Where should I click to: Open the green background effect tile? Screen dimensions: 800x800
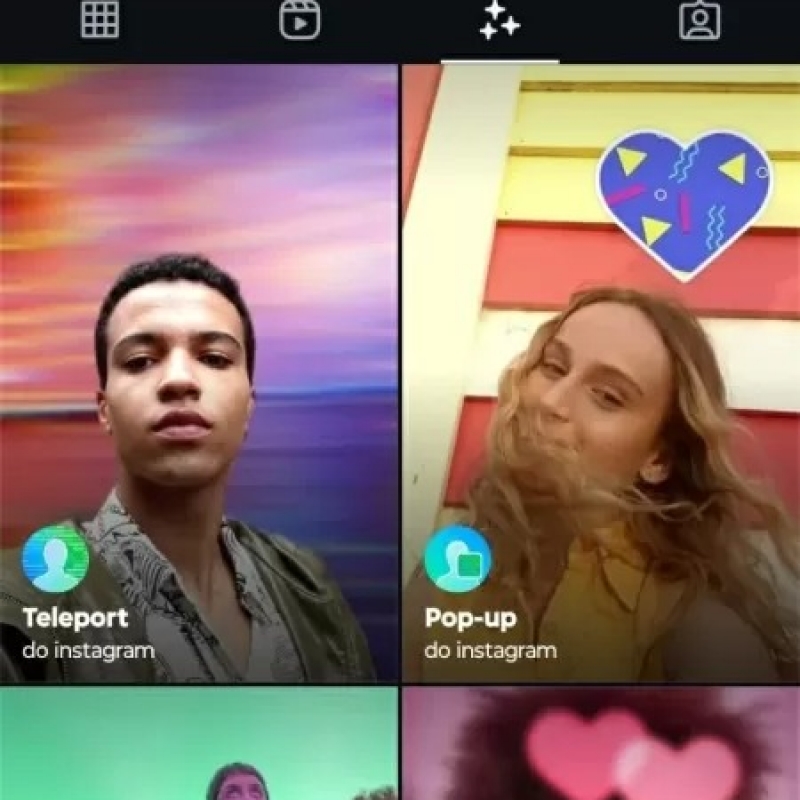click(x=199, y=744)
